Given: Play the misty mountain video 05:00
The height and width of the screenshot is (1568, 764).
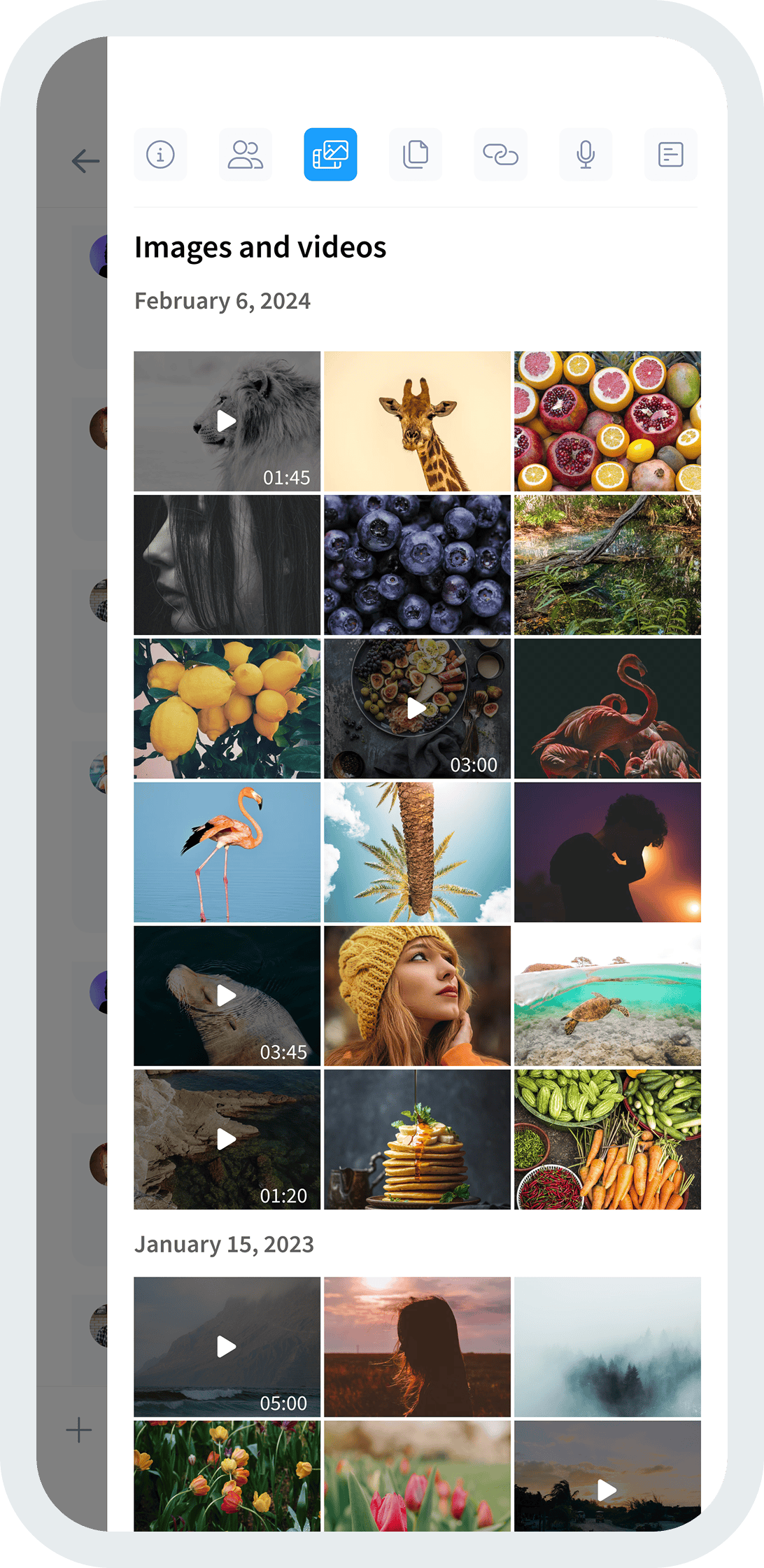Looking at the screenshot, I should 227,1346.
